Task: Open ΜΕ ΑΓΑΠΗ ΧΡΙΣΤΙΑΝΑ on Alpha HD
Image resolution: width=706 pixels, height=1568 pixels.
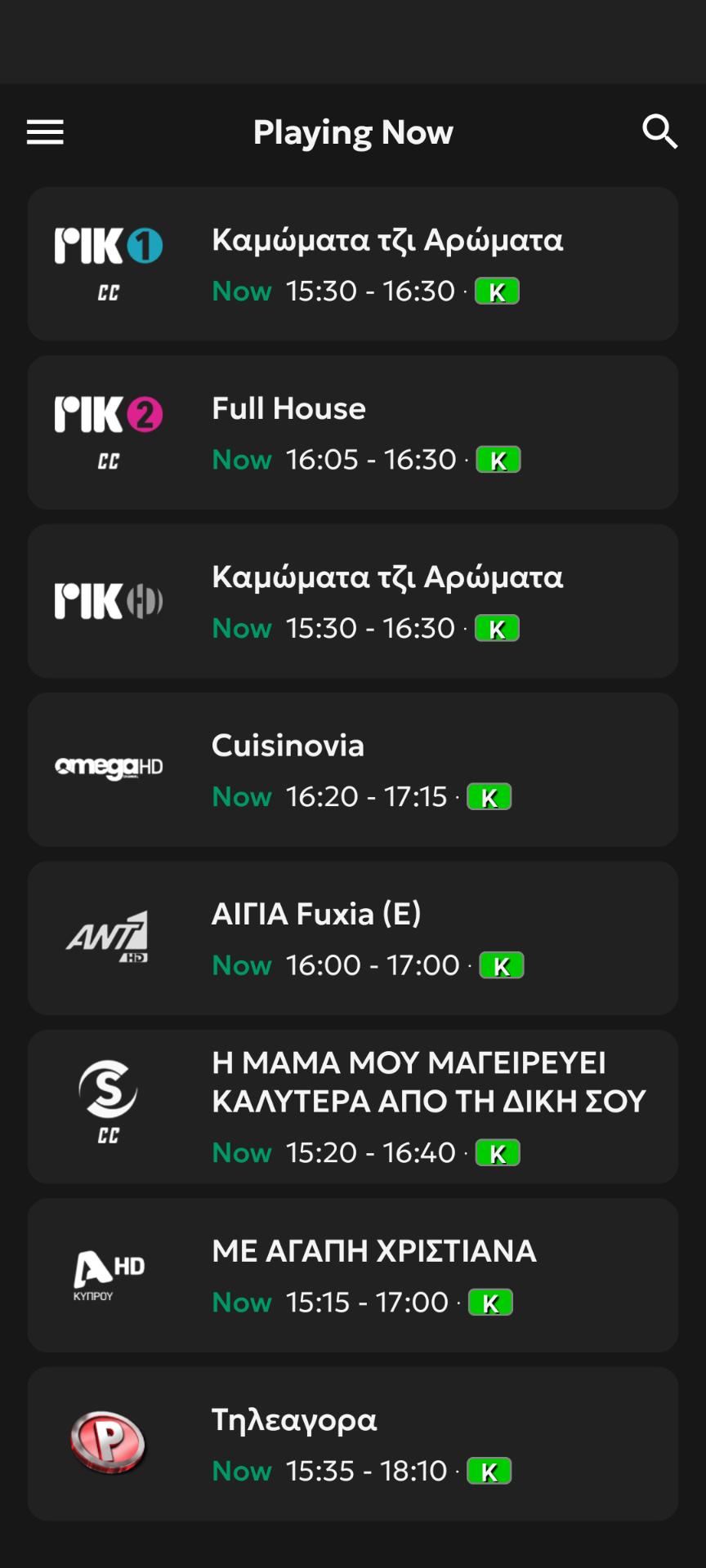Action: pyautogui.click(x=353, y=1275)
